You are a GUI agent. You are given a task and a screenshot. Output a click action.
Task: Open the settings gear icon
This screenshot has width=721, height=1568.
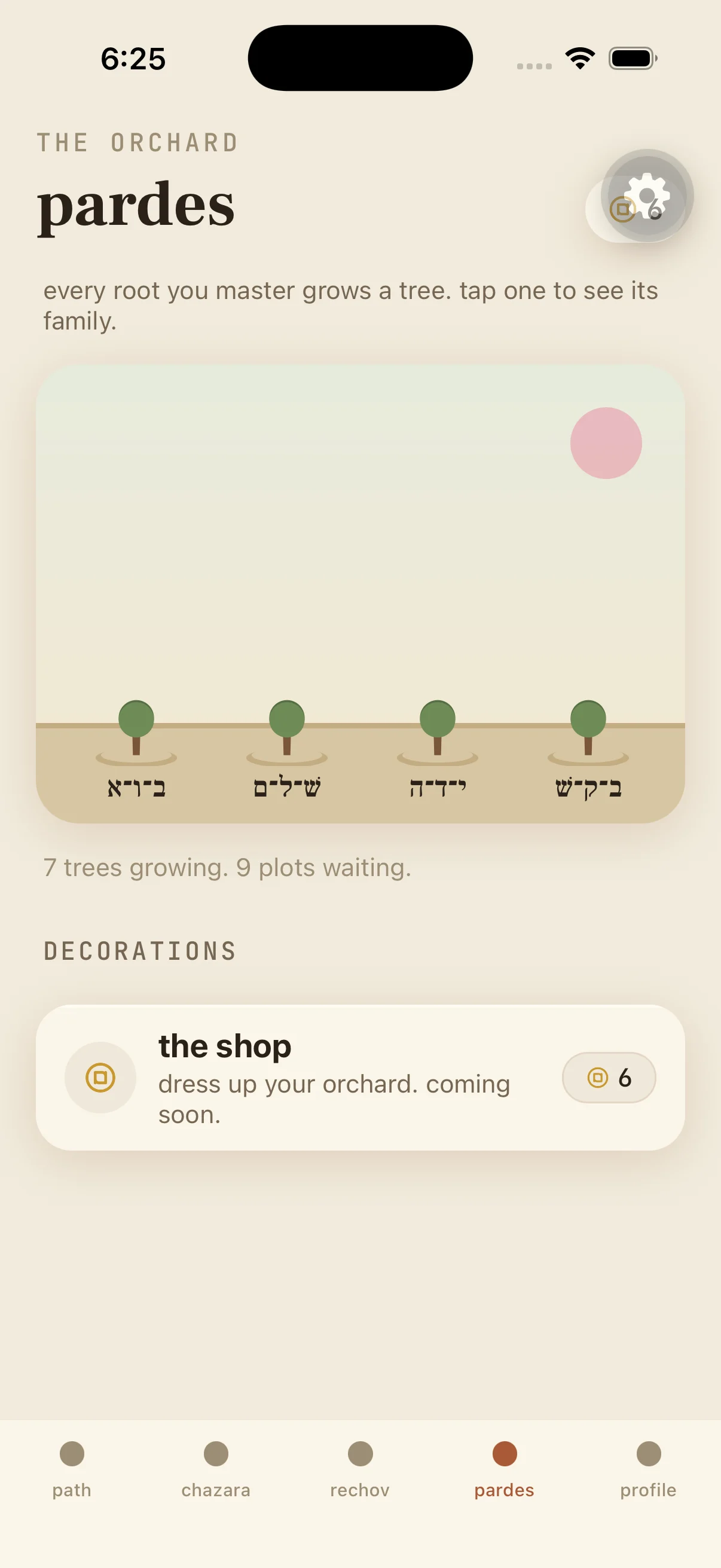[x=647, y=196]
